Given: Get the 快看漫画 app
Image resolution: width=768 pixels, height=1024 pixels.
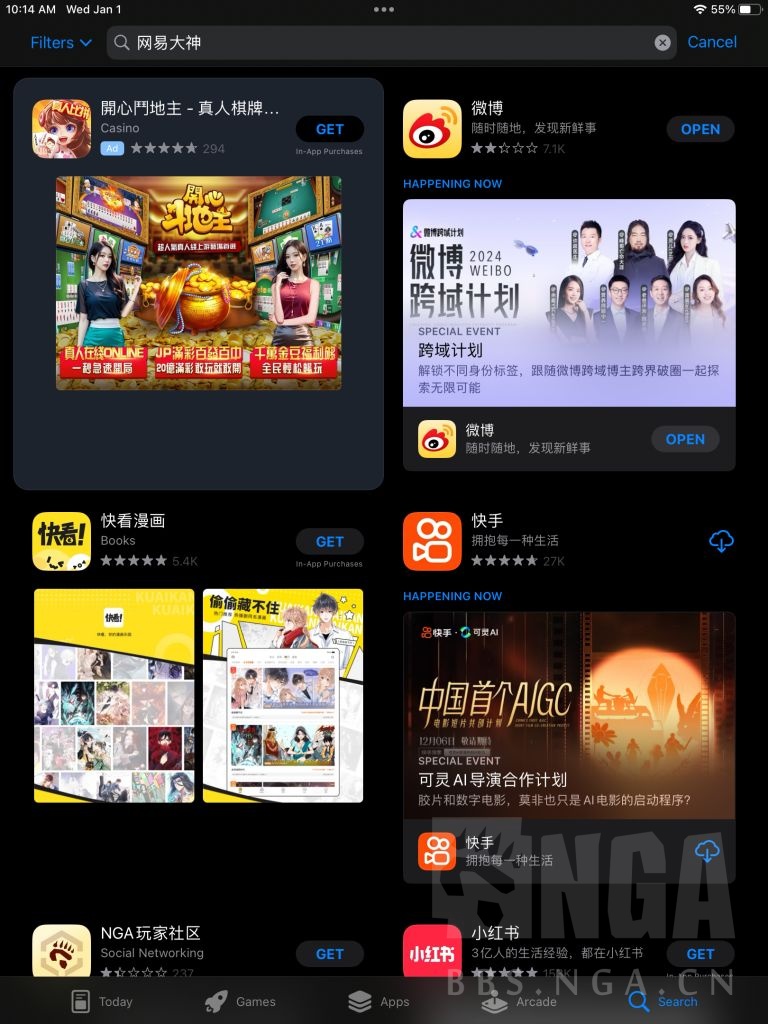Looking at the screenshot, I should click(x=329, y=541).
